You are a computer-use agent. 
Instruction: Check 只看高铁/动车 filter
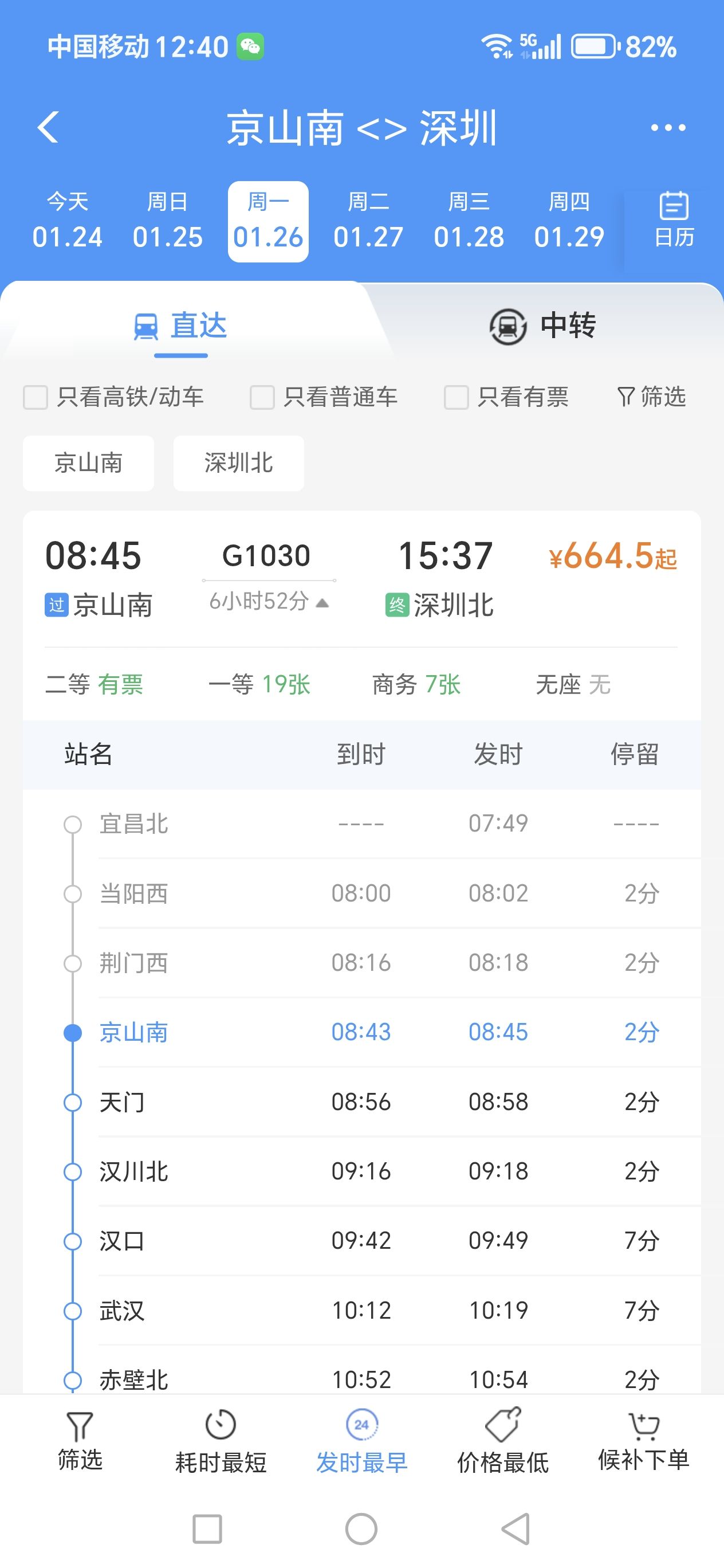[x=36, y=398]
